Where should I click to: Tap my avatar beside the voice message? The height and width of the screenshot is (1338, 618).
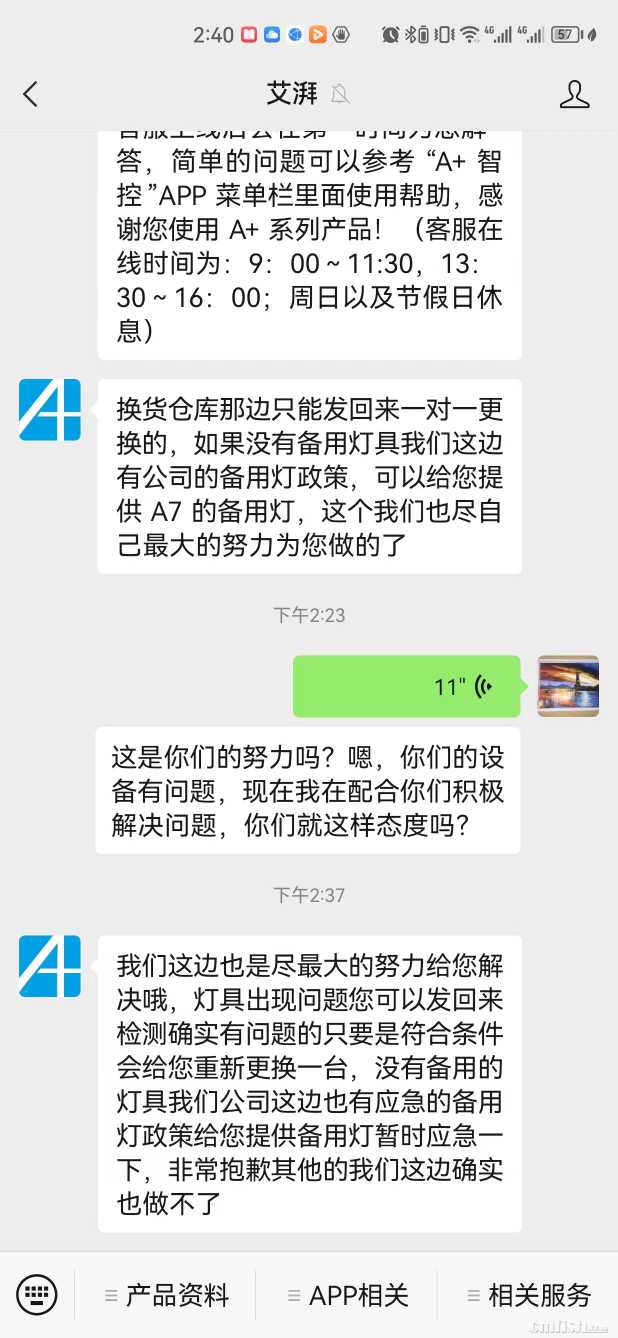click(568, 686)
